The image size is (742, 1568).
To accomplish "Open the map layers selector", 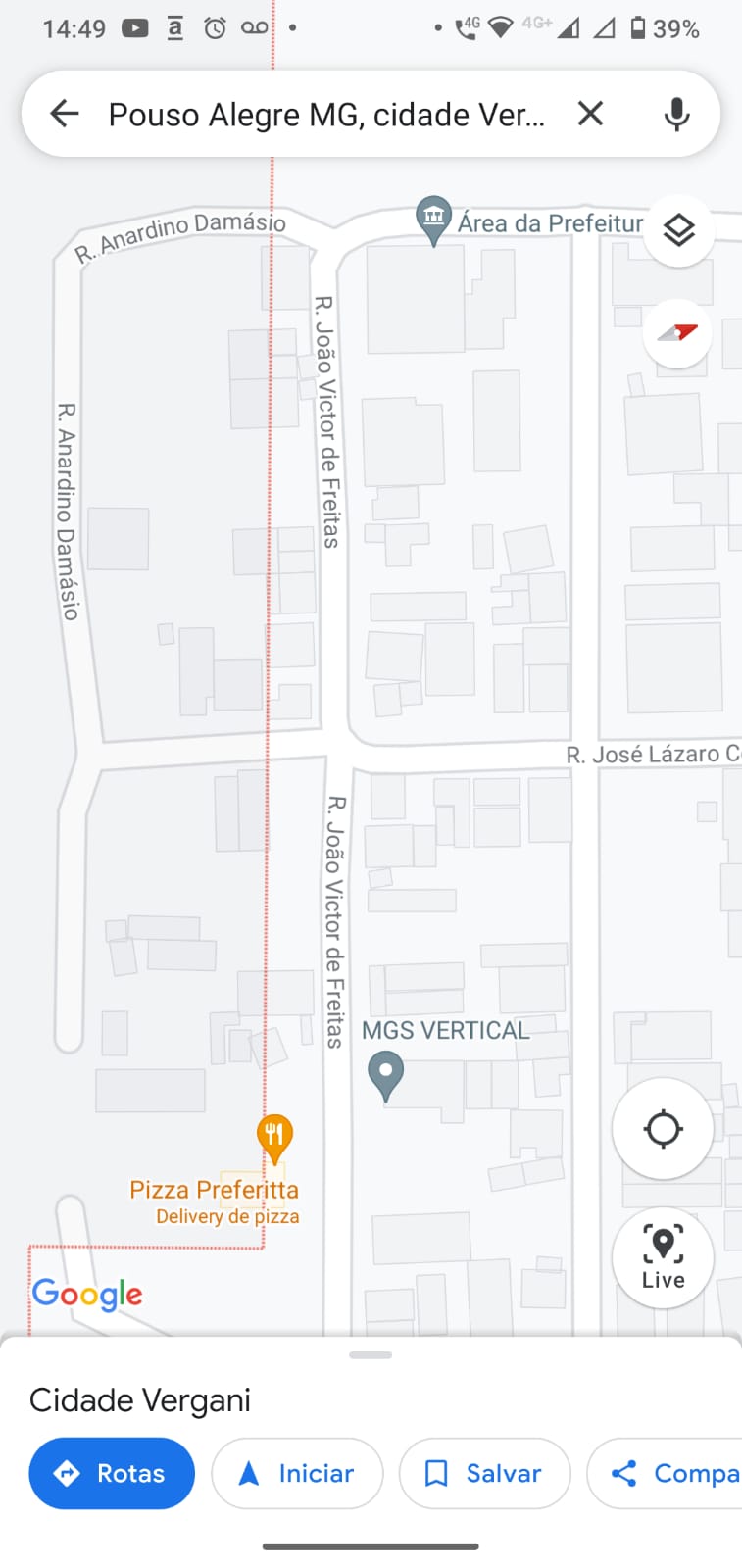I will [678, 230].
